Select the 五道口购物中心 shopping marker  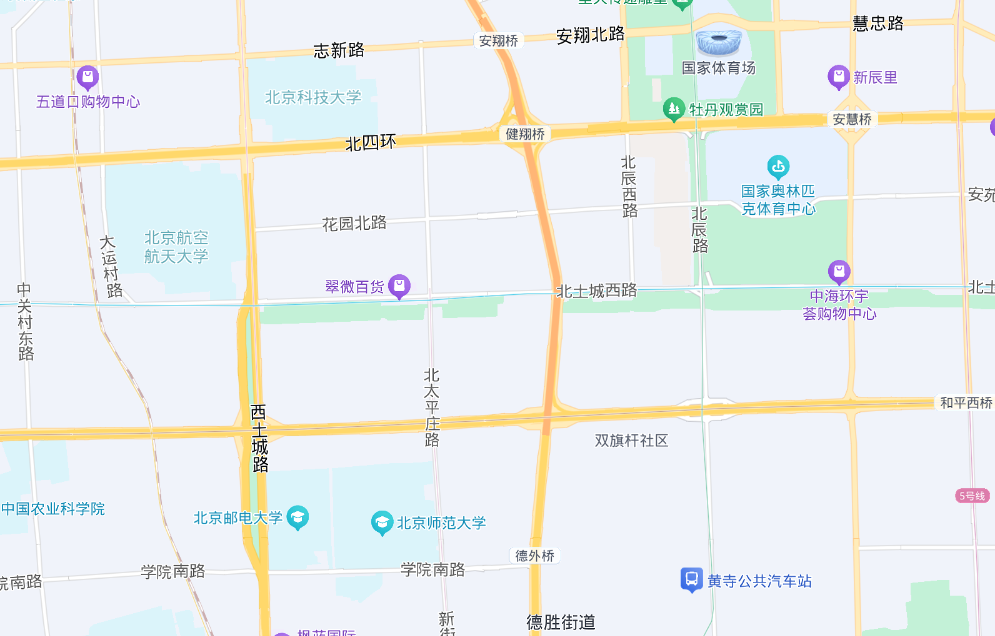tap(88, 77)
